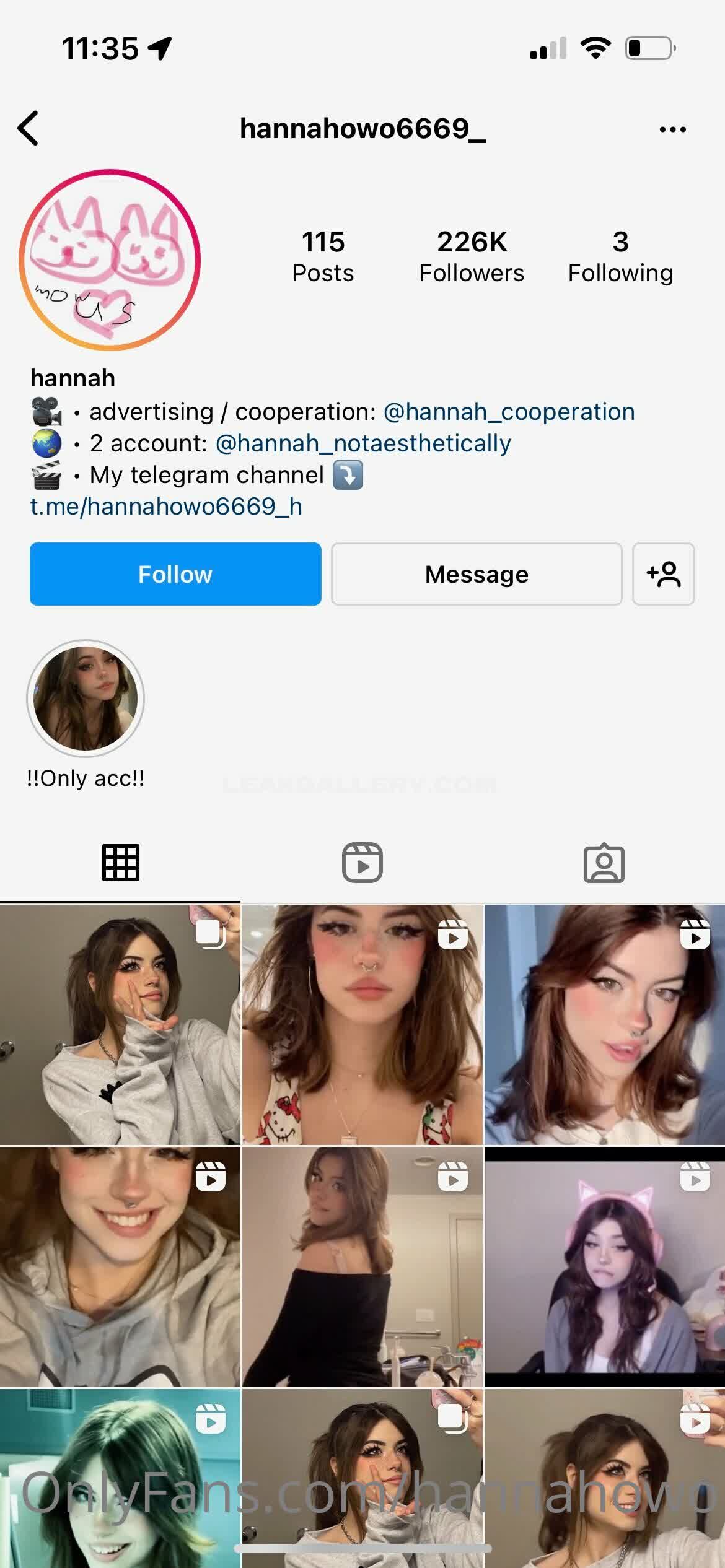Viewport: 725px width, 1568px height.
Task: Go back from hannahowo6669_ profile
Action: [x=29, y=128]
